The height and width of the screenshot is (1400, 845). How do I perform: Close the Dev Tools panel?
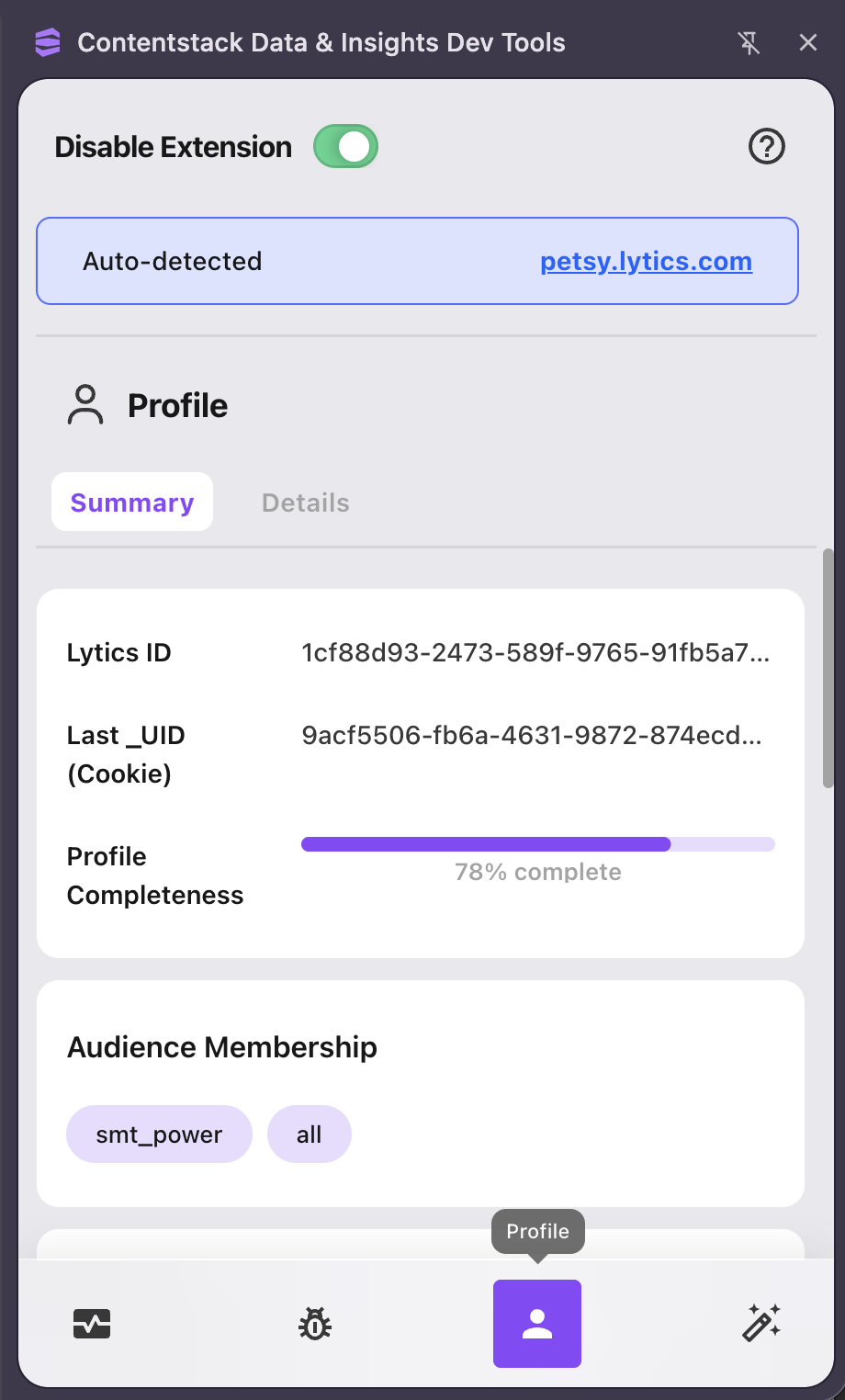(808, 42)
